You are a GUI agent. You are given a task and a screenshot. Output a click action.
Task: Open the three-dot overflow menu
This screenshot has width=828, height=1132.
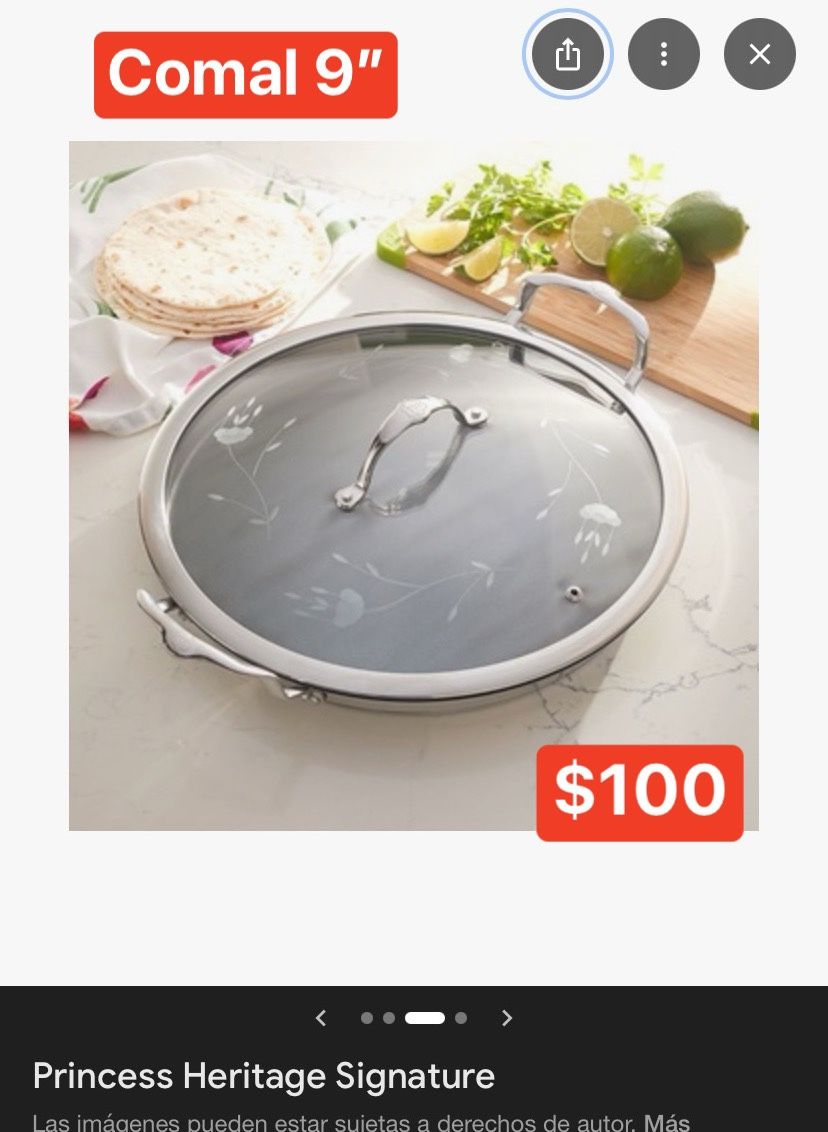663,54
